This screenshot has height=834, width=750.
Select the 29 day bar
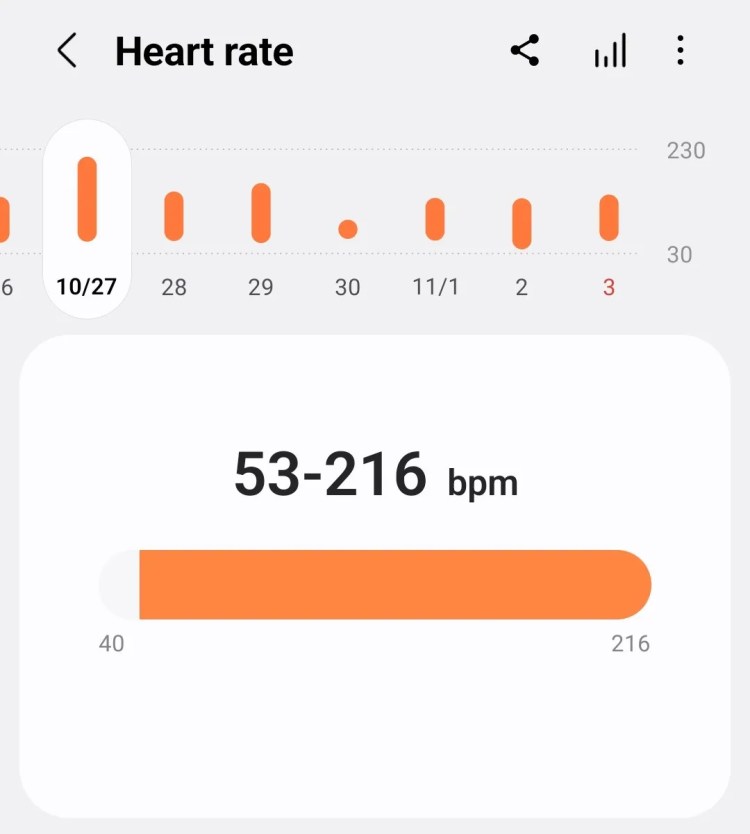[x=261, y=213]
